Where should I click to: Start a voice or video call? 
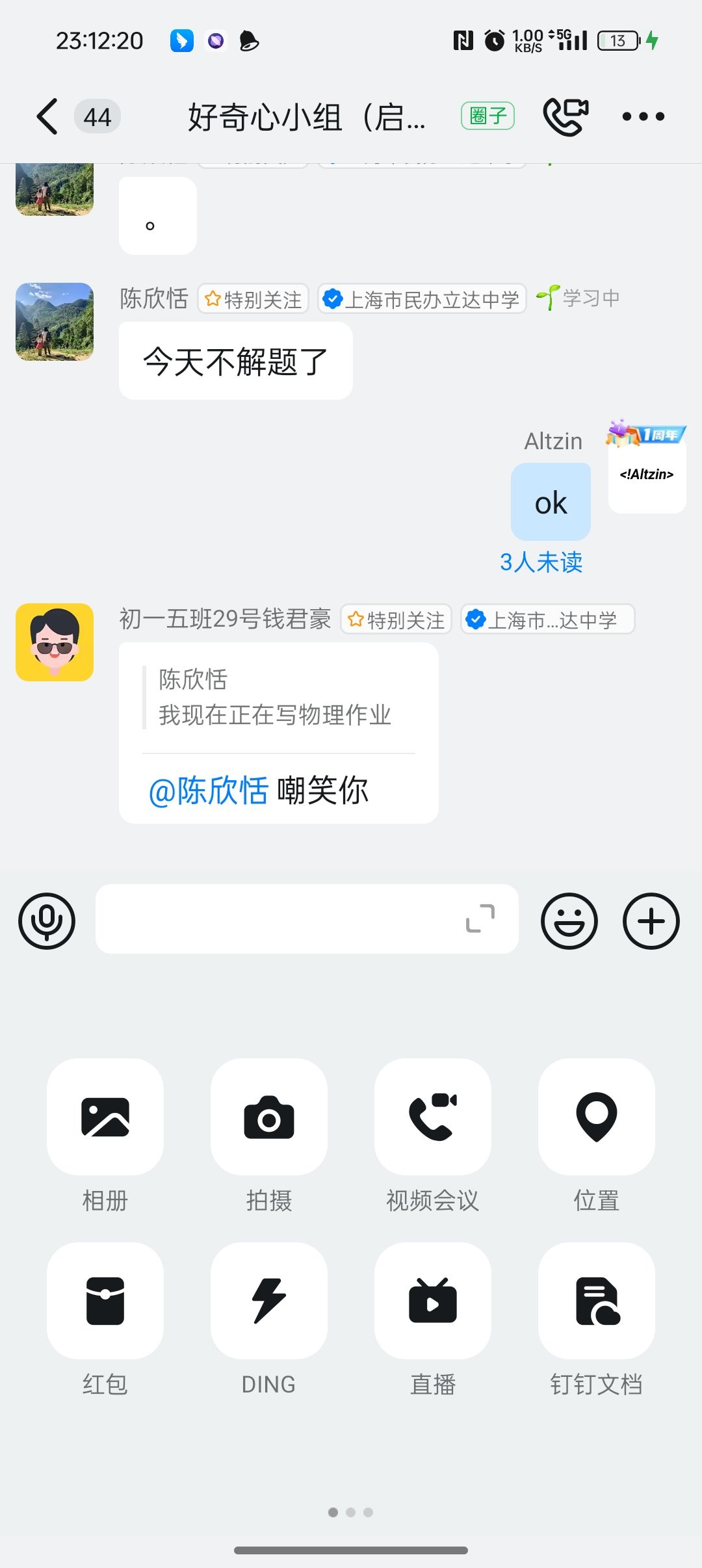click(x=565, y=117)
